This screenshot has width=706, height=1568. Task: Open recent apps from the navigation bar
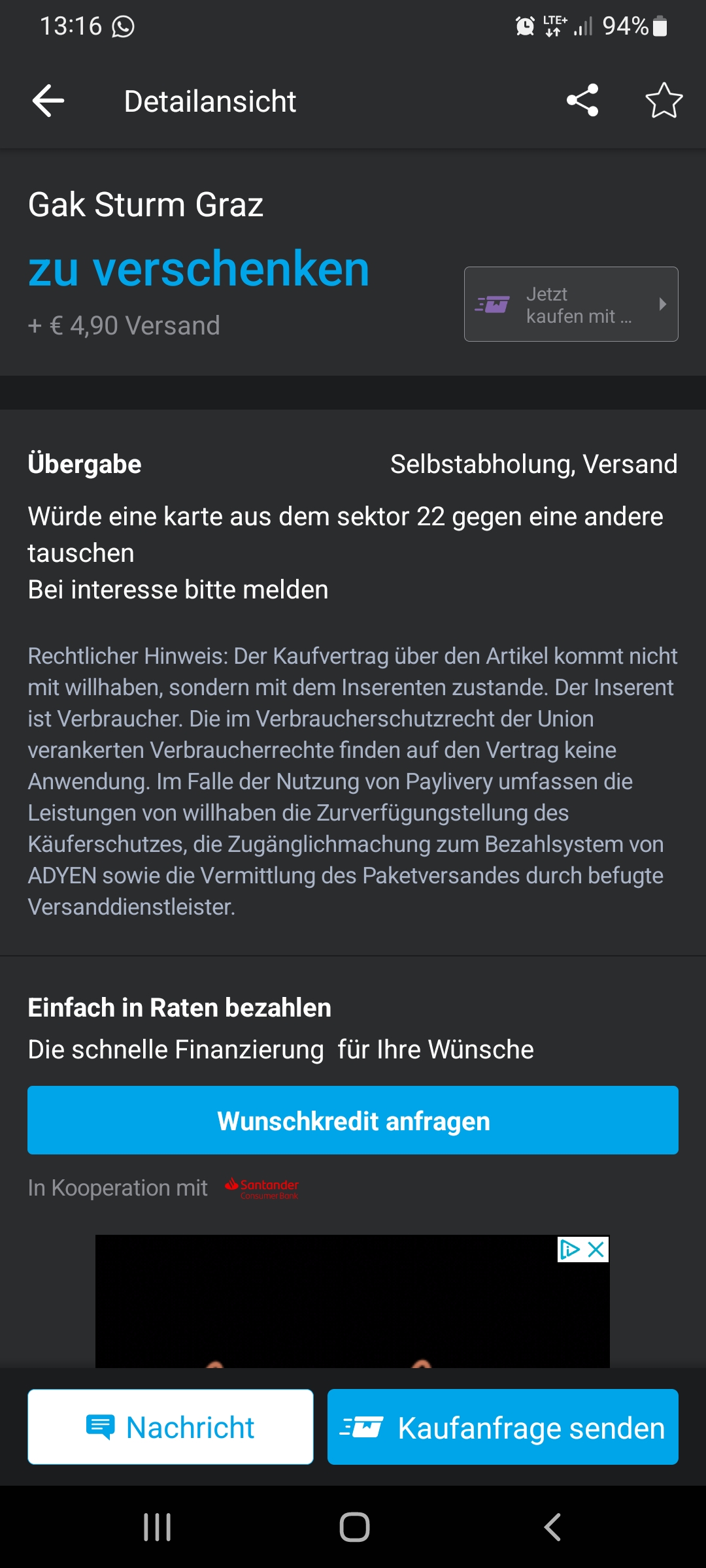click(x=158, y=1527)
